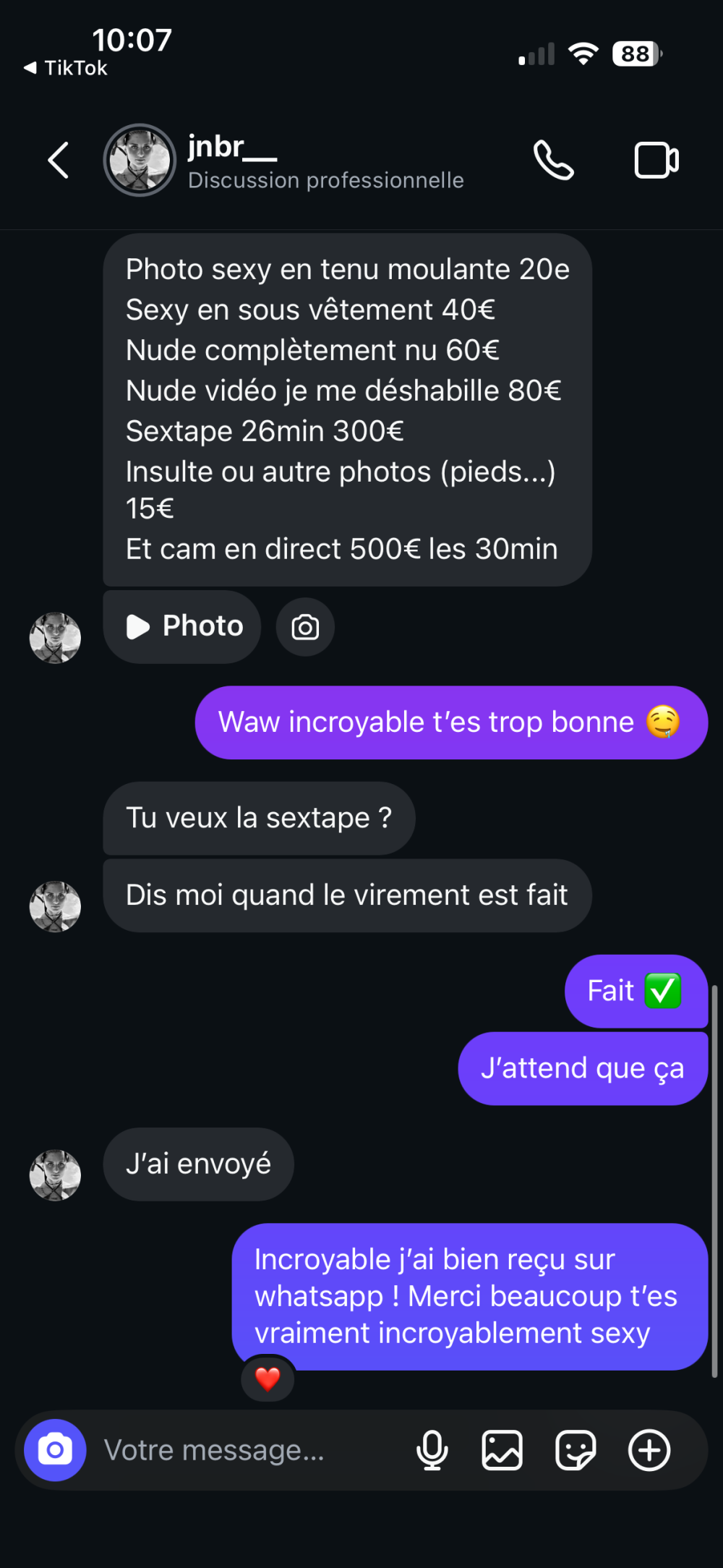Open the camera in the message bar
This screenshot has height=1568, width=723.
pos(55,1450)
